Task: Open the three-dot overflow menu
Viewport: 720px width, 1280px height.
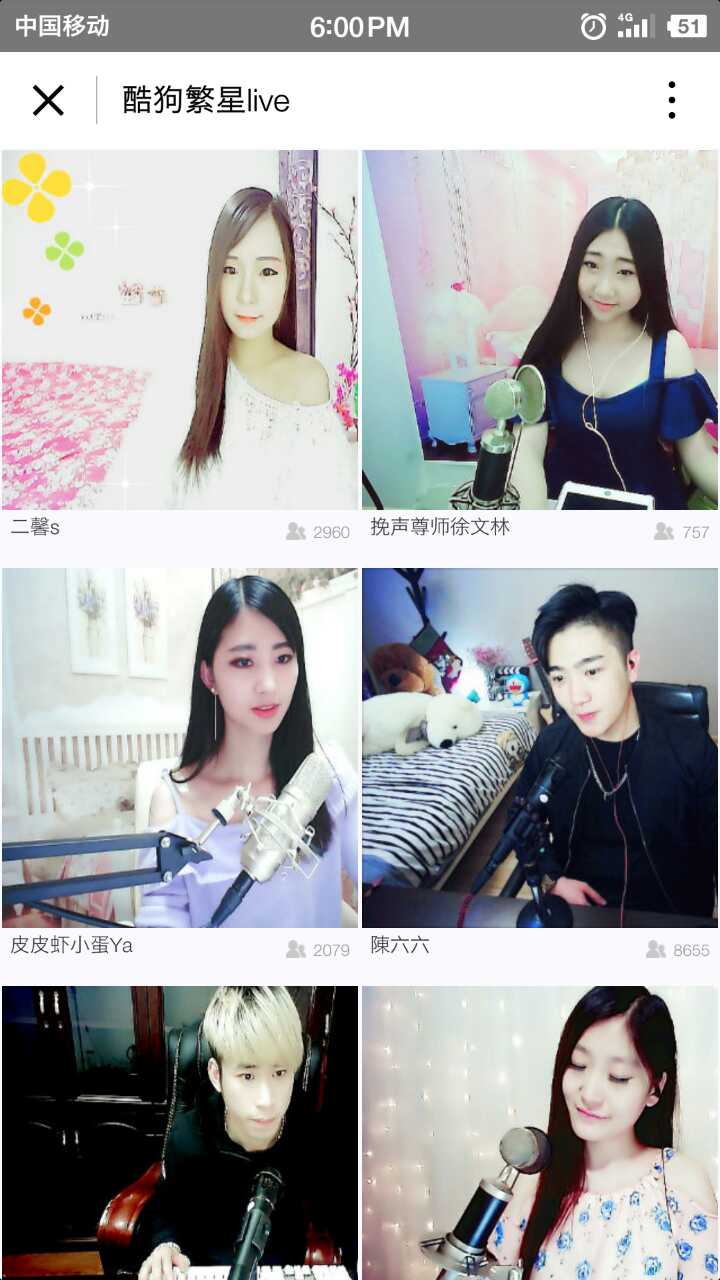Action: click(671, 100)
